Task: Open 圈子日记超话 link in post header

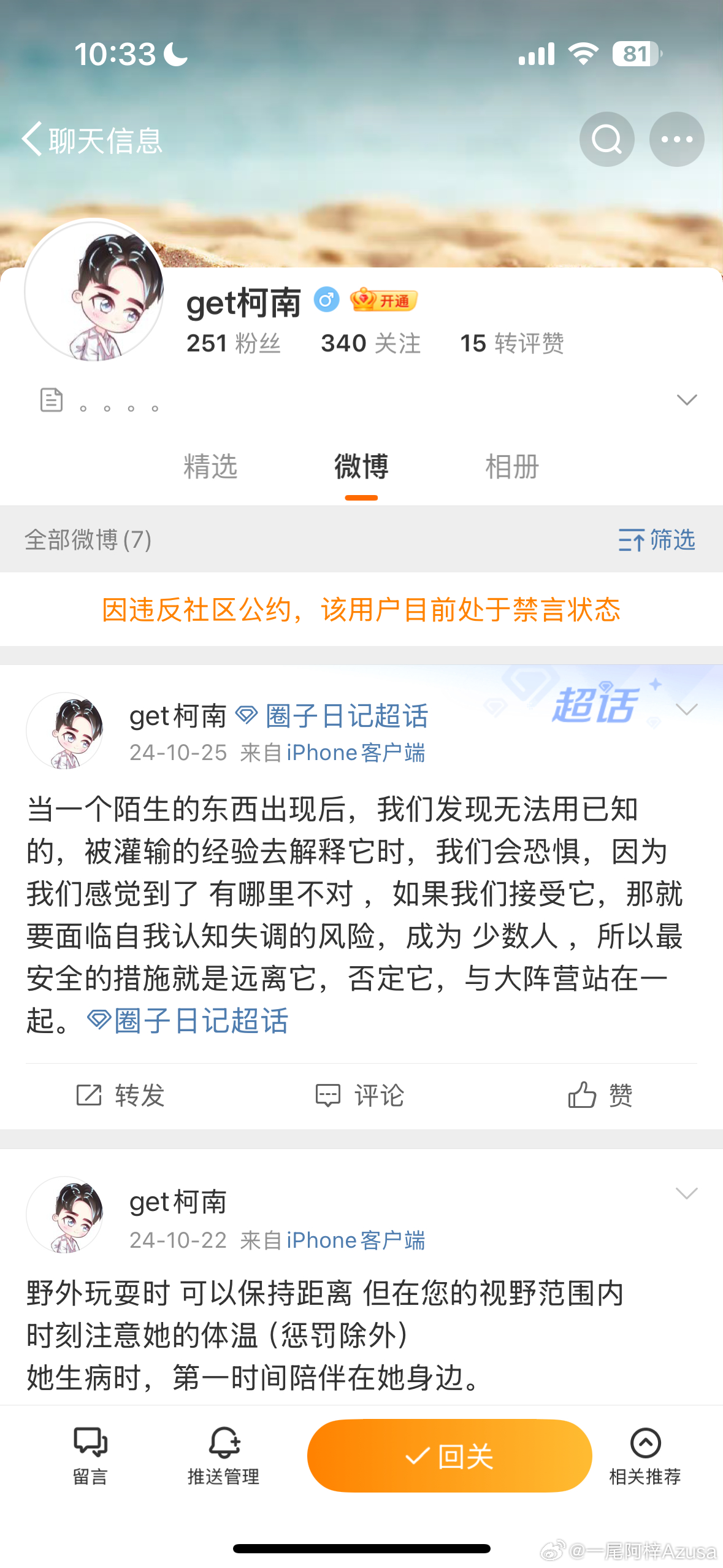Action: pyautogui.click(x=346, y=716)
